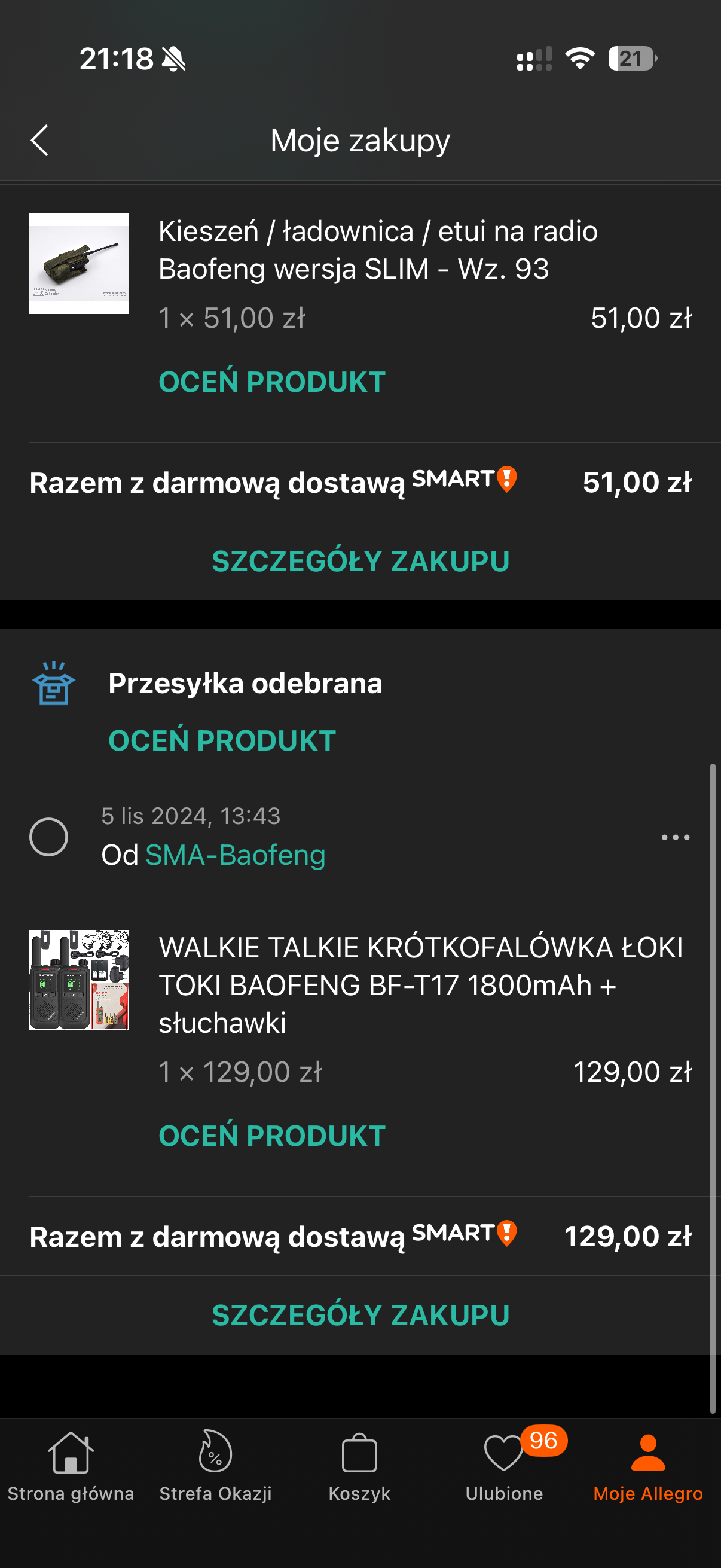721x1568 pixels.
Task: Go to Koszyk cart tab
Action: (359, 1467)
